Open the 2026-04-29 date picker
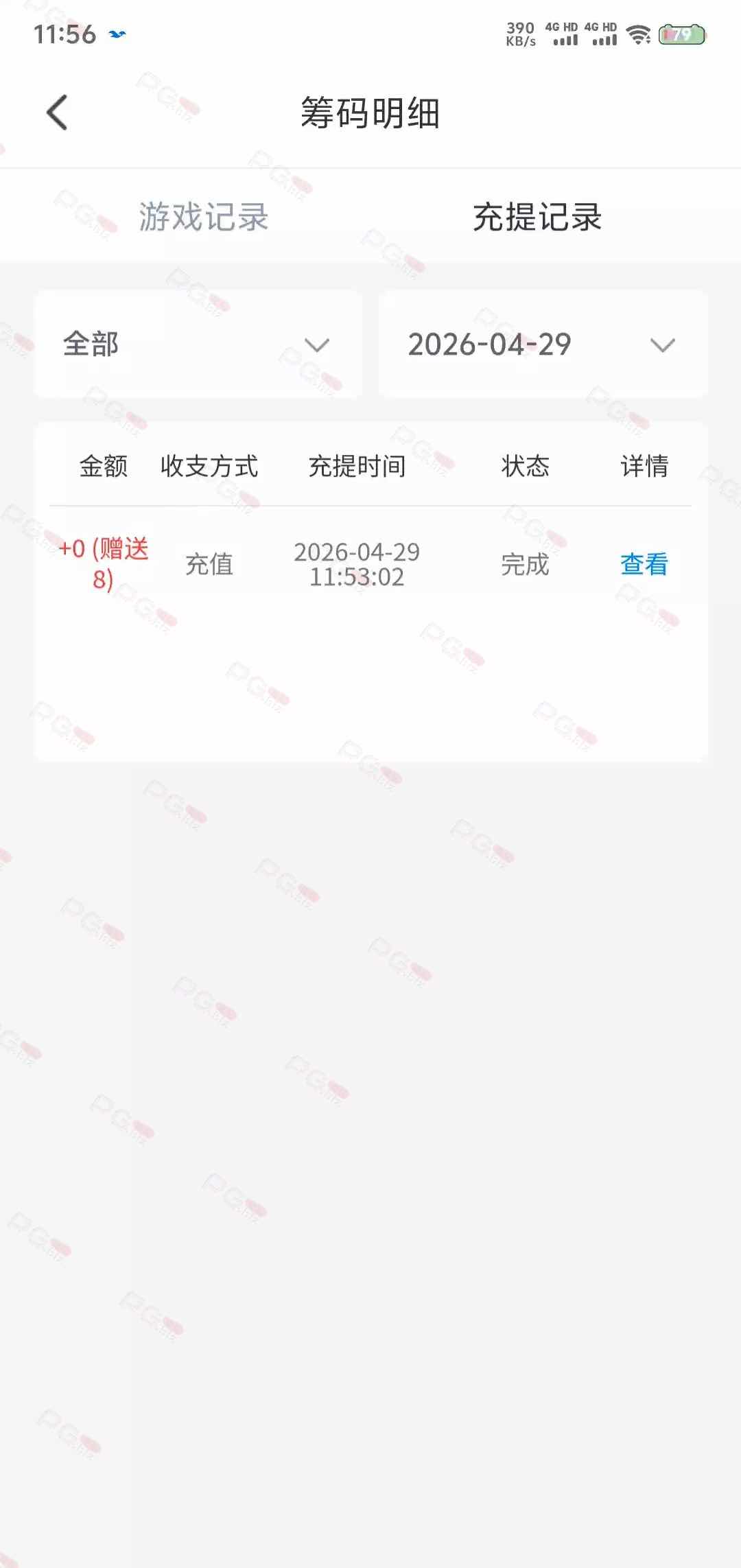This screenshot has width=741, height=1568. pos(542,344)
